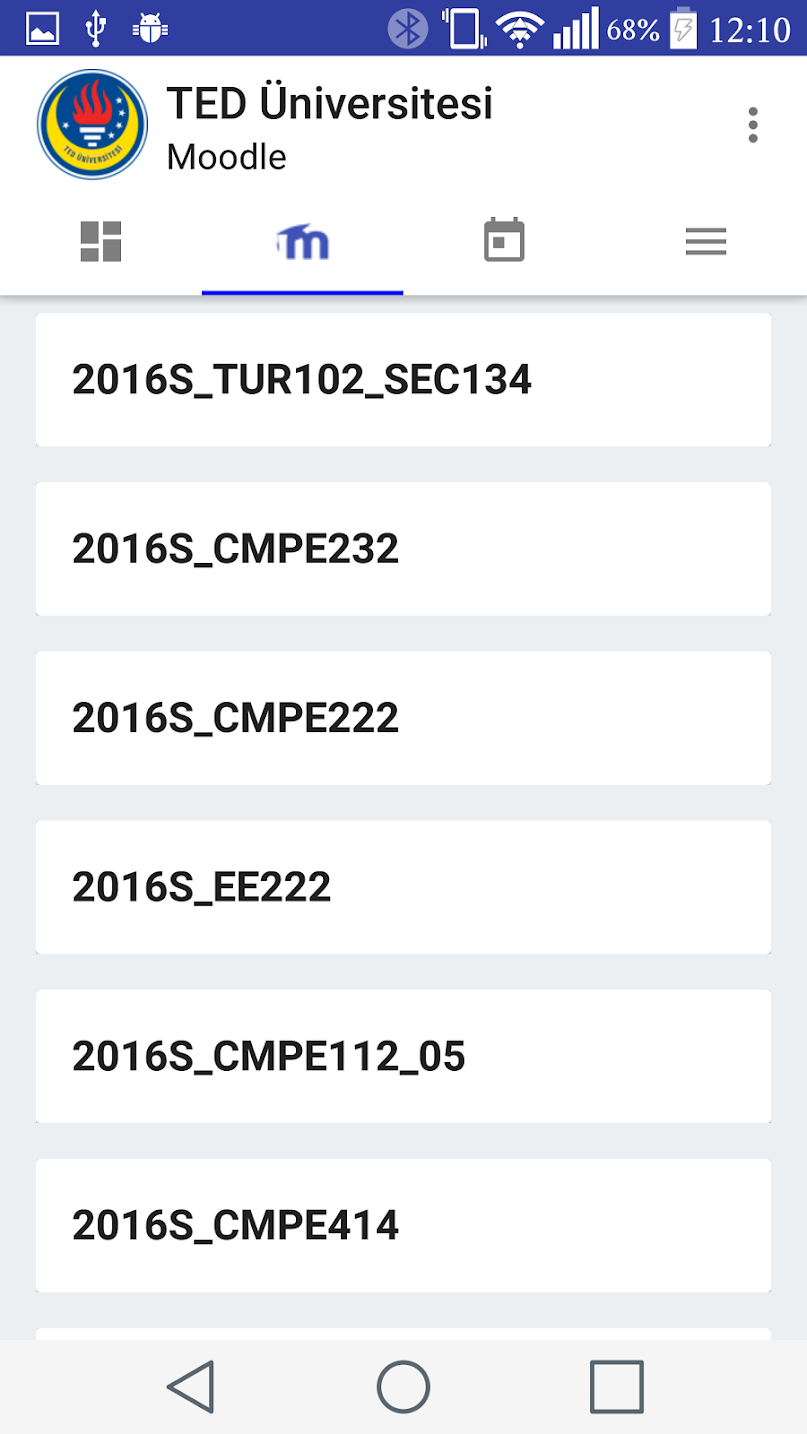Select the Moodle courses tab
The height and width of the screenshot is (1434, 807).
coord(303,242)
